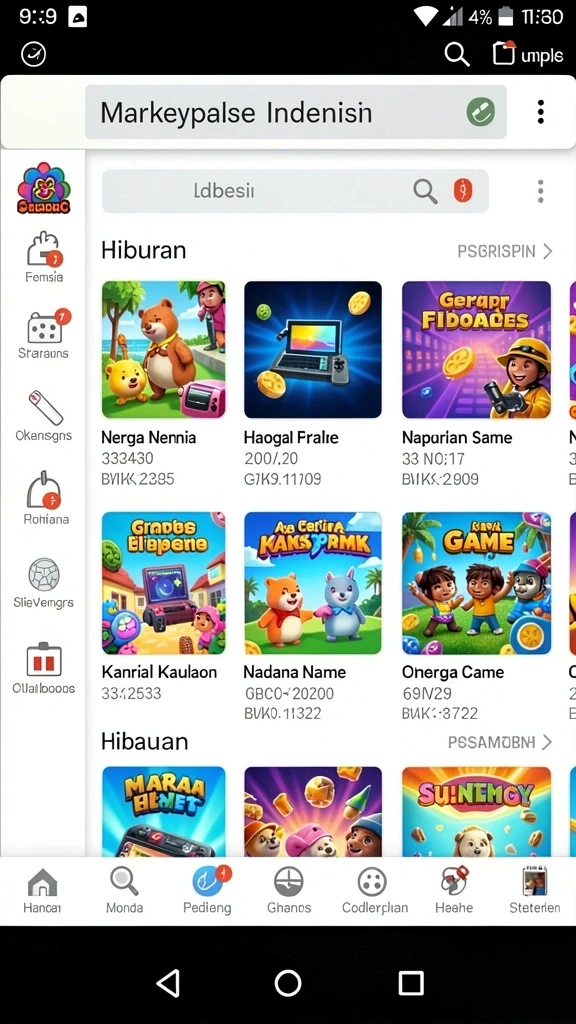
Task: Tap the system back button
Action: click(x=168, y=982)
